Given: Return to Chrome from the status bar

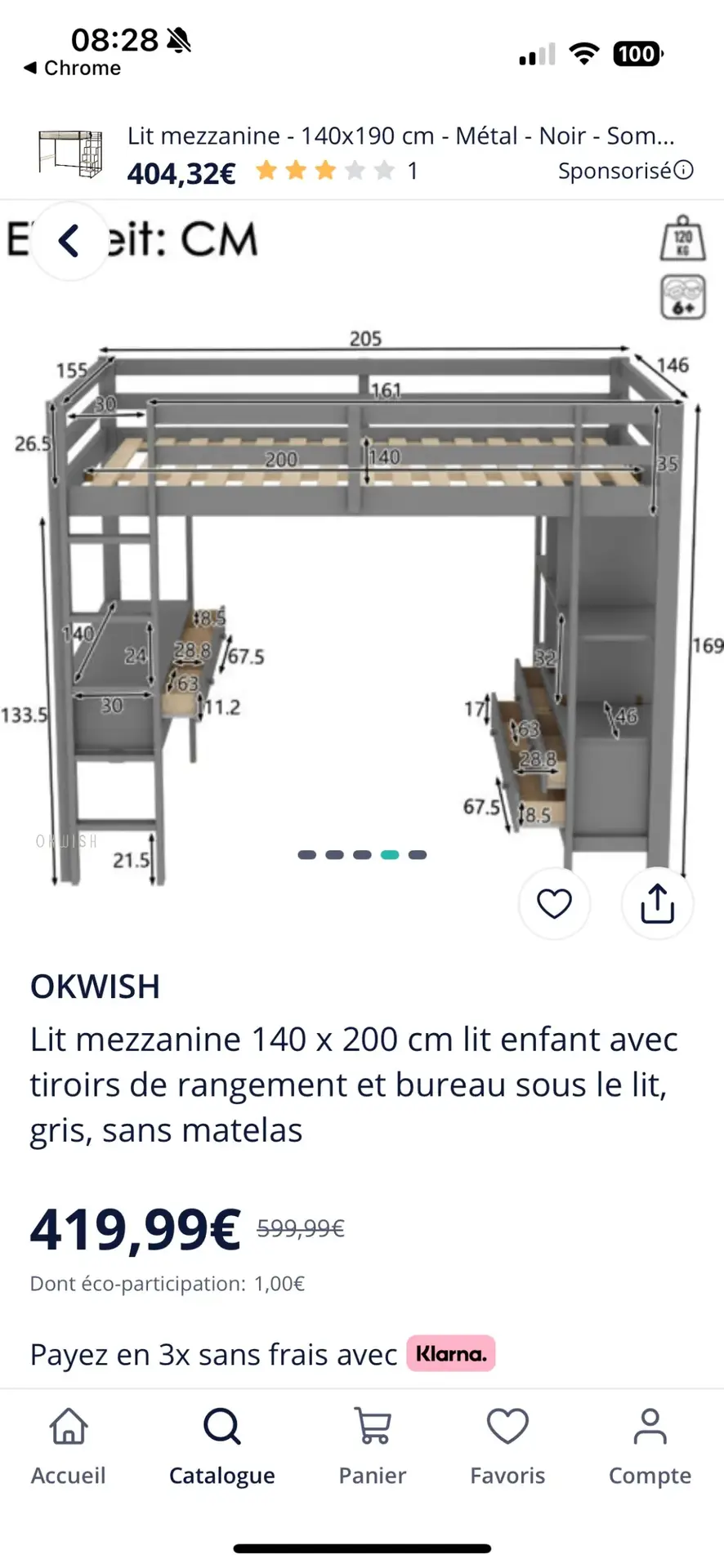Looking at the screenshot, I should point(72,68).
